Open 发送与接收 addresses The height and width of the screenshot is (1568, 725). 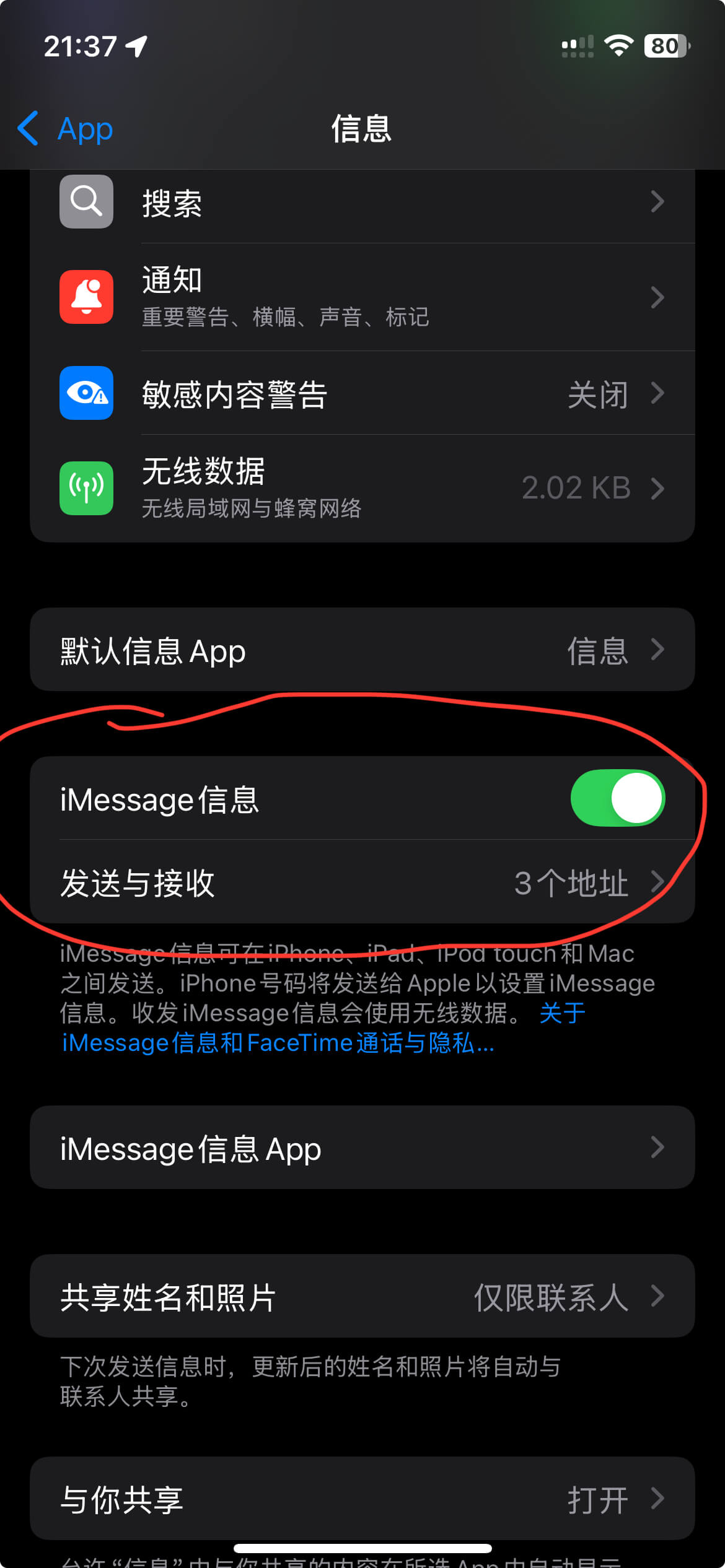(x=362, y=882)
